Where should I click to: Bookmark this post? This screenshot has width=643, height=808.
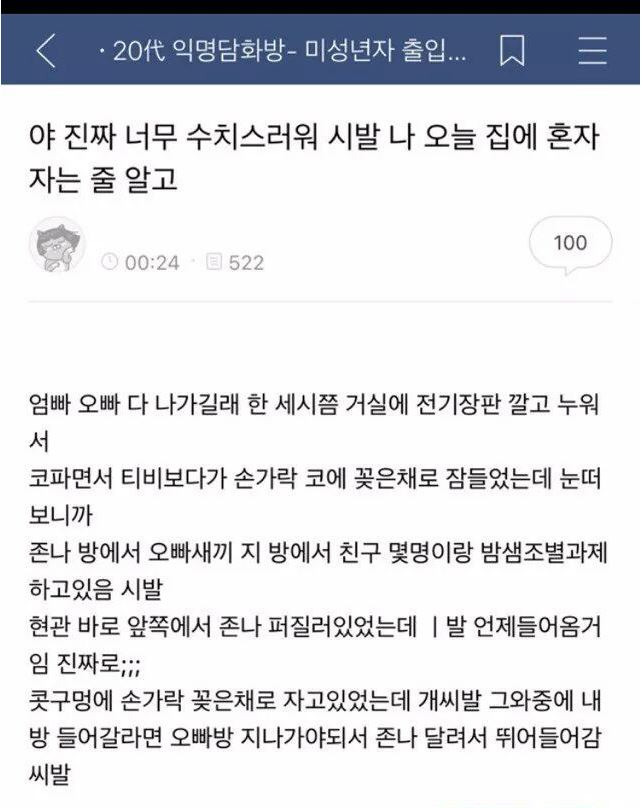(x=512, y=51)
